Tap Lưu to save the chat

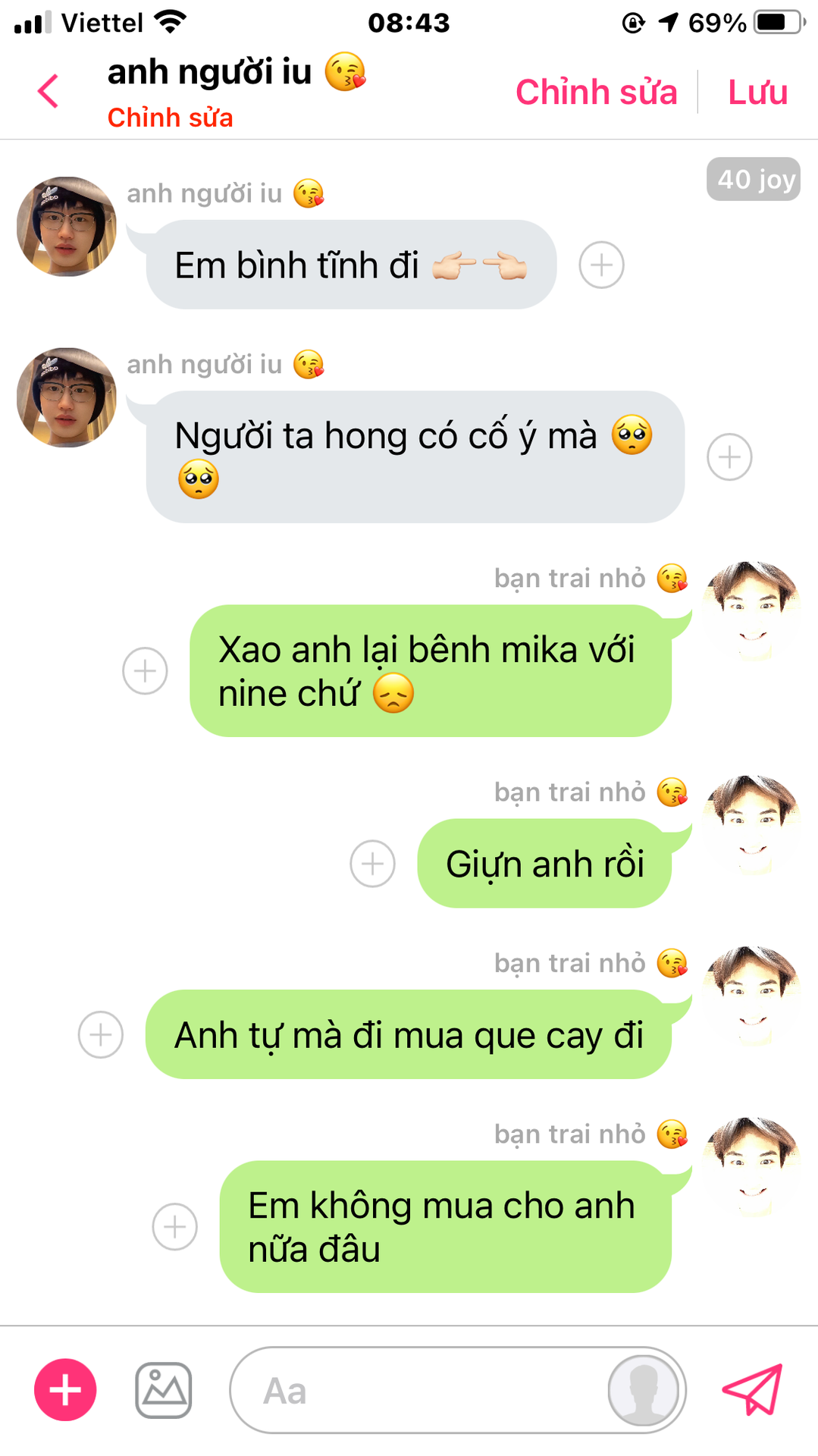(x=758, y=92)
